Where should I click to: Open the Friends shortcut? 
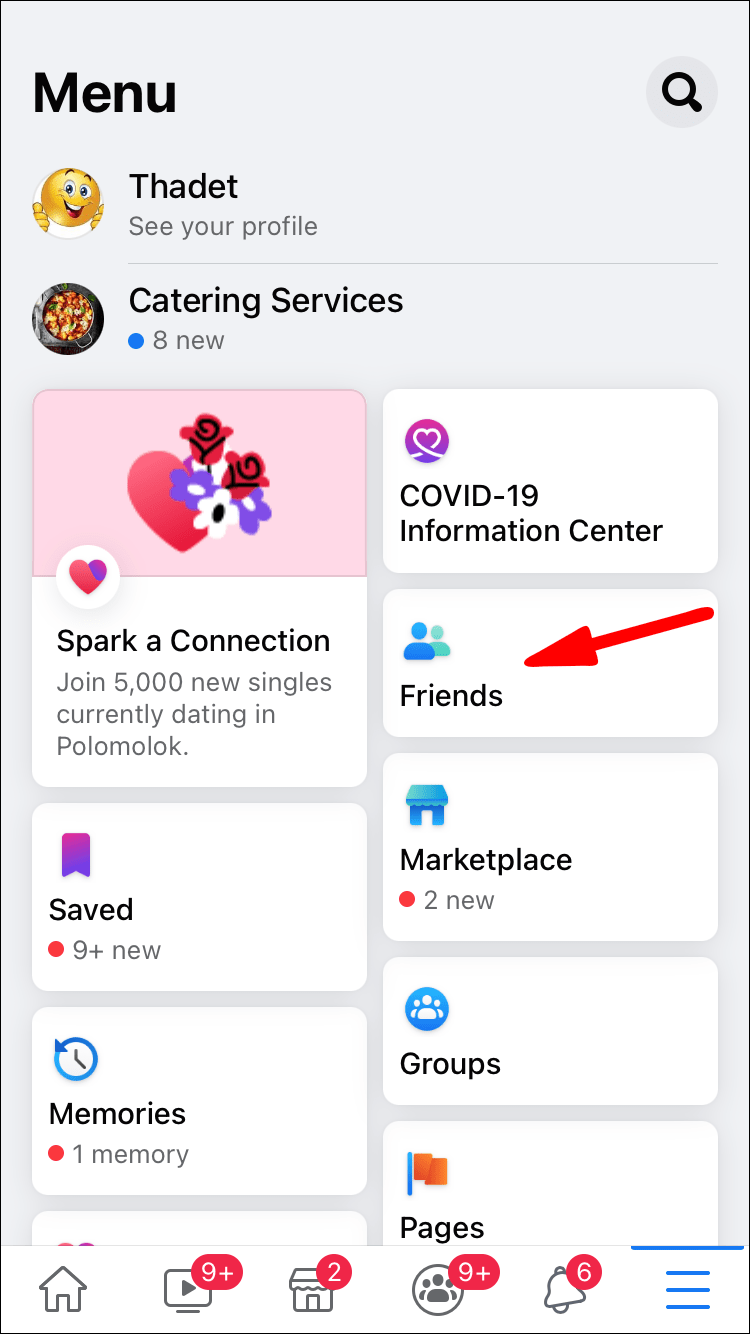click(x=550, y=663)
